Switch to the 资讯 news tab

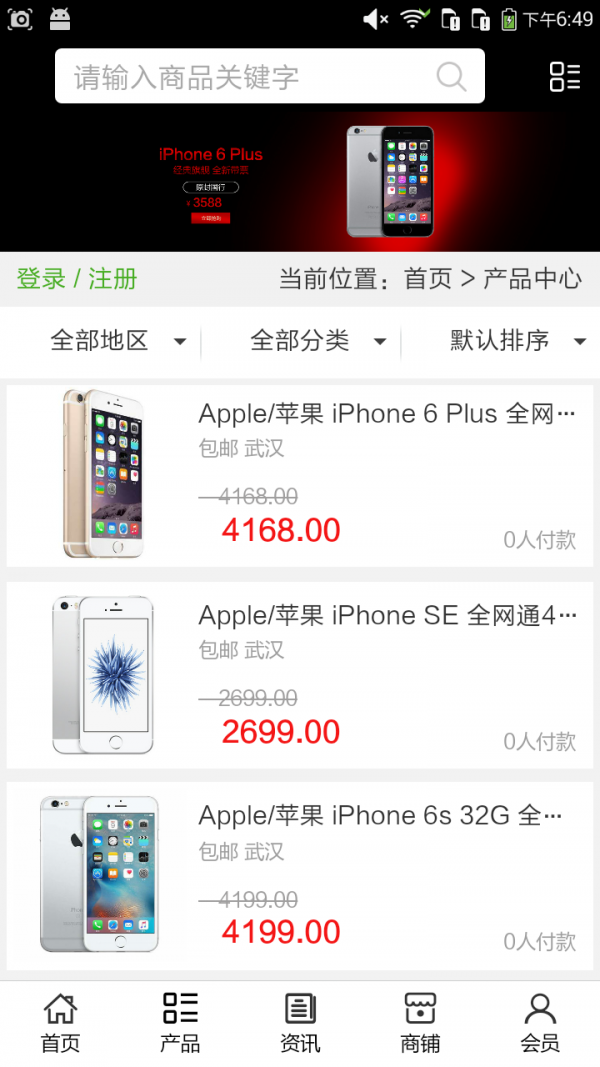[300, 1023]
